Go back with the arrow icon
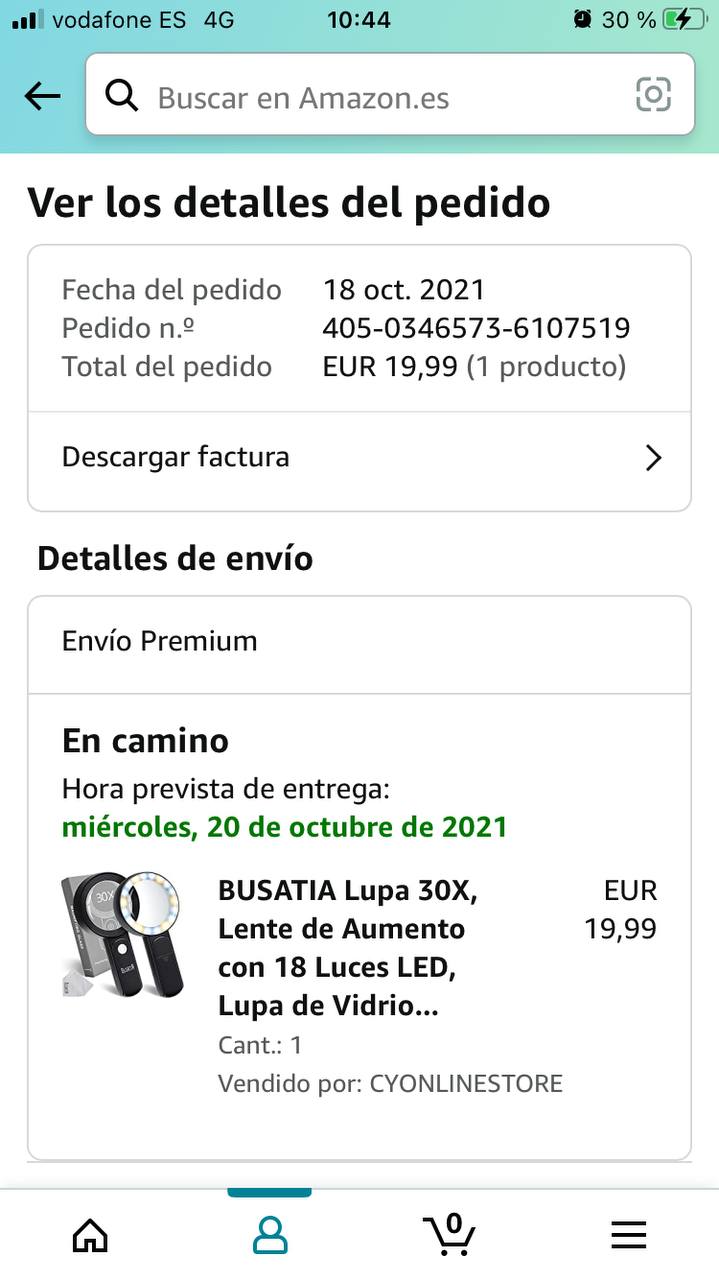 42,96
